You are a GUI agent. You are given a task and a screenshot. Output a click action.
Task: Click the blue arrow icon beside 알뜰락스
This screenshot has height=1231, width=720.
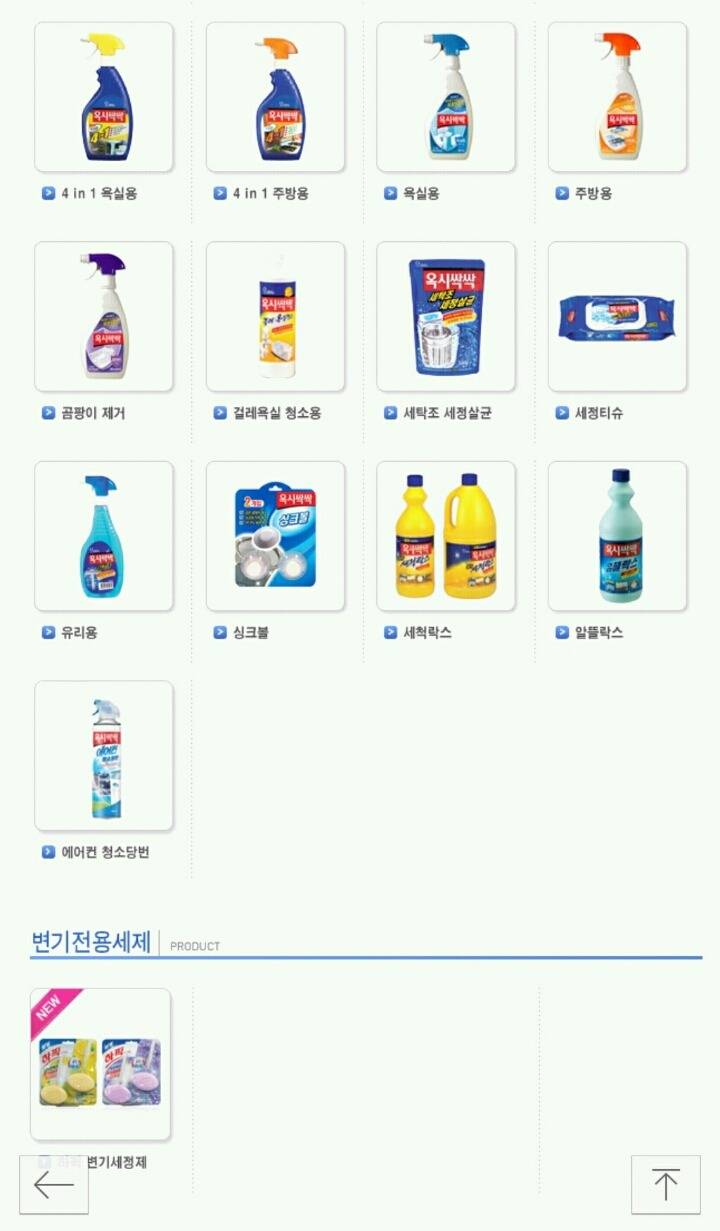coord(563,631)
